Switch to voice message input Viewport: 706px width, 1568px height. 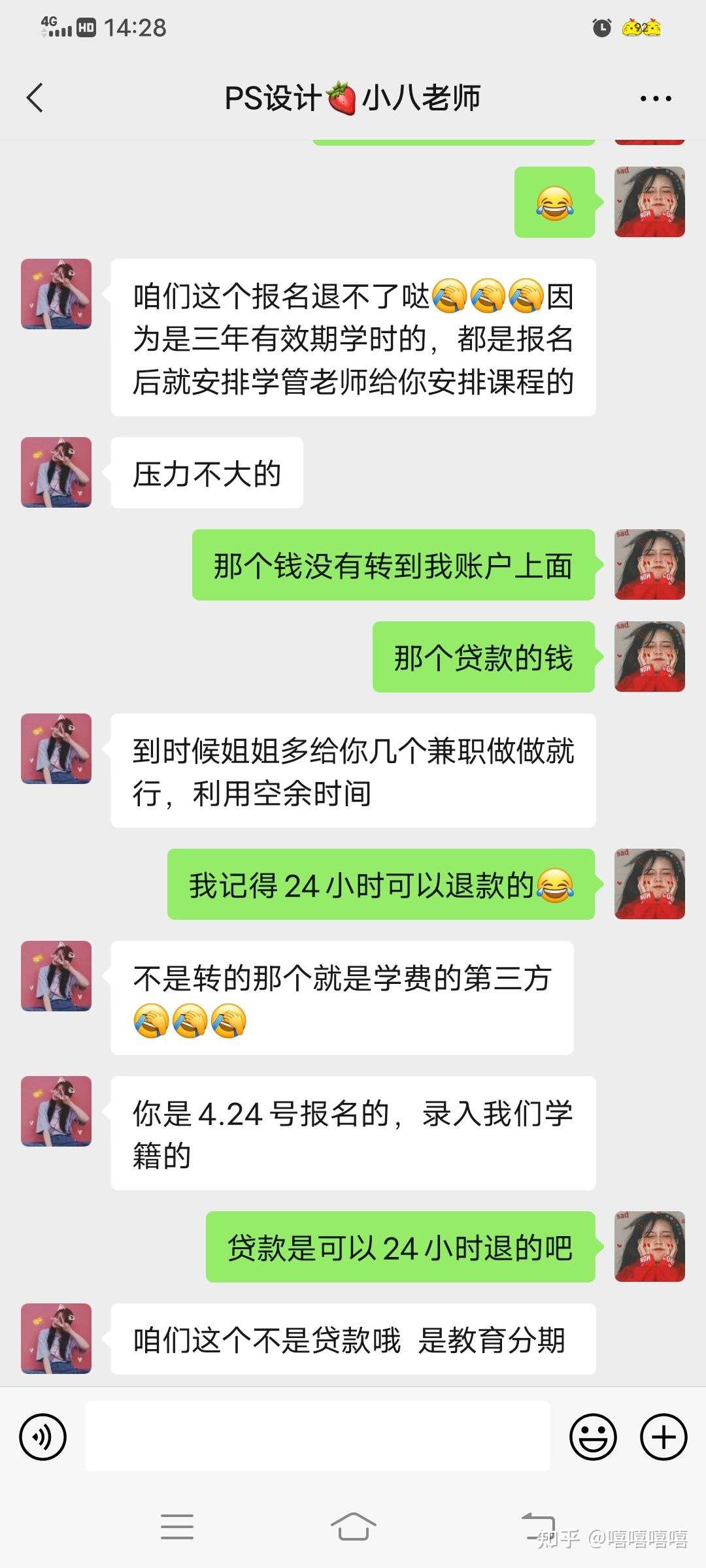click(x=43, y=1437)
